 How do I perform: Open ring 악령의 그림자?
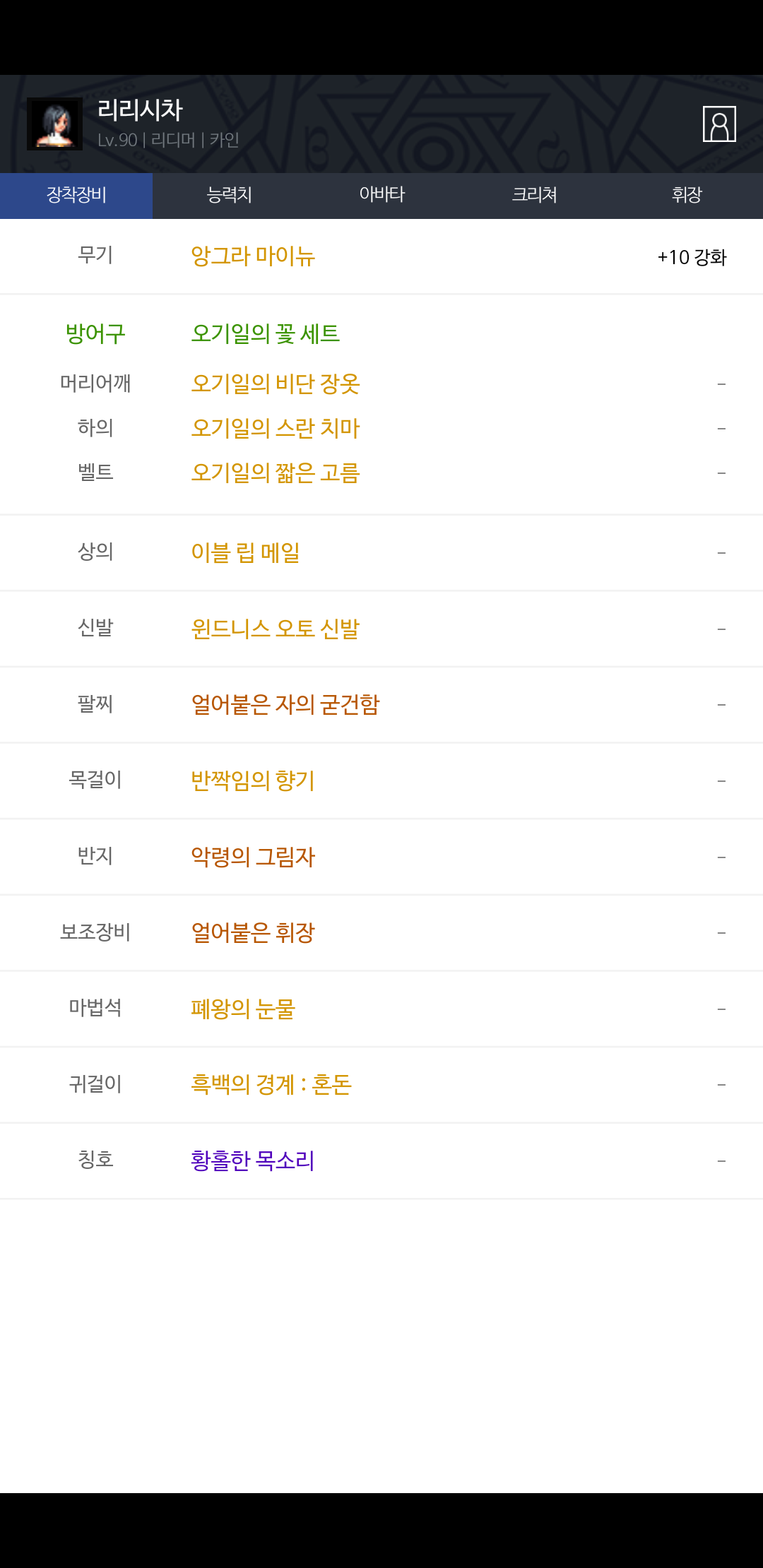[x=253, y=857]
